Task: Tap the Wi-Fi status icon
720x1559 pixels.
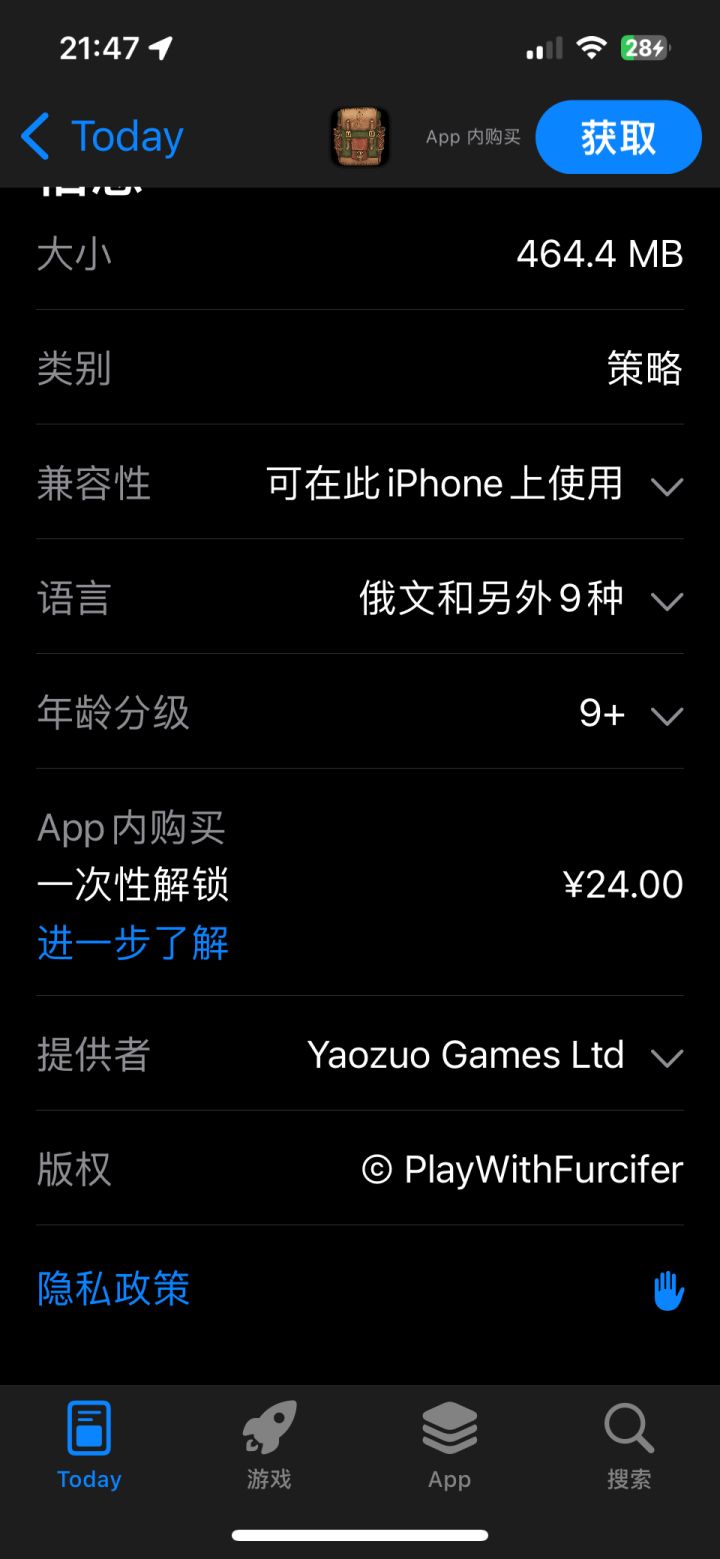Action: 590,47
